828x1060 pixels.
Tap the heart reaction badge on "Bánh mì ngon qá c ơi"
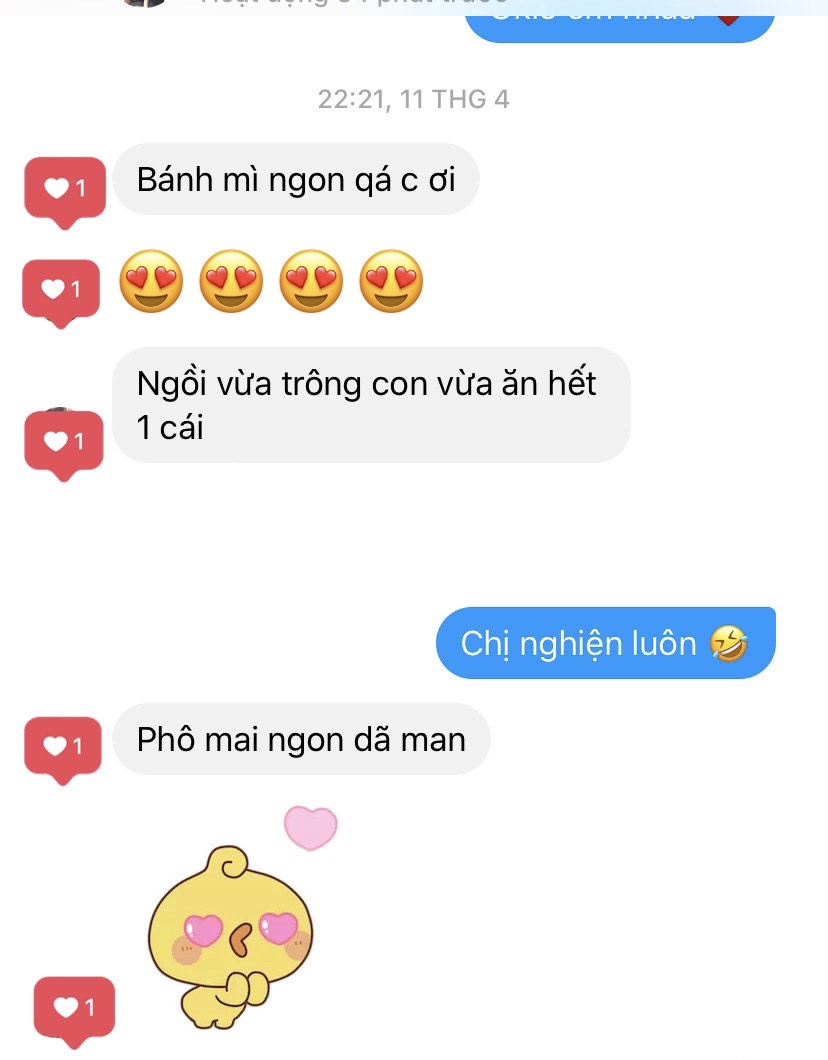pyautogui.click(x=63, y=188)
